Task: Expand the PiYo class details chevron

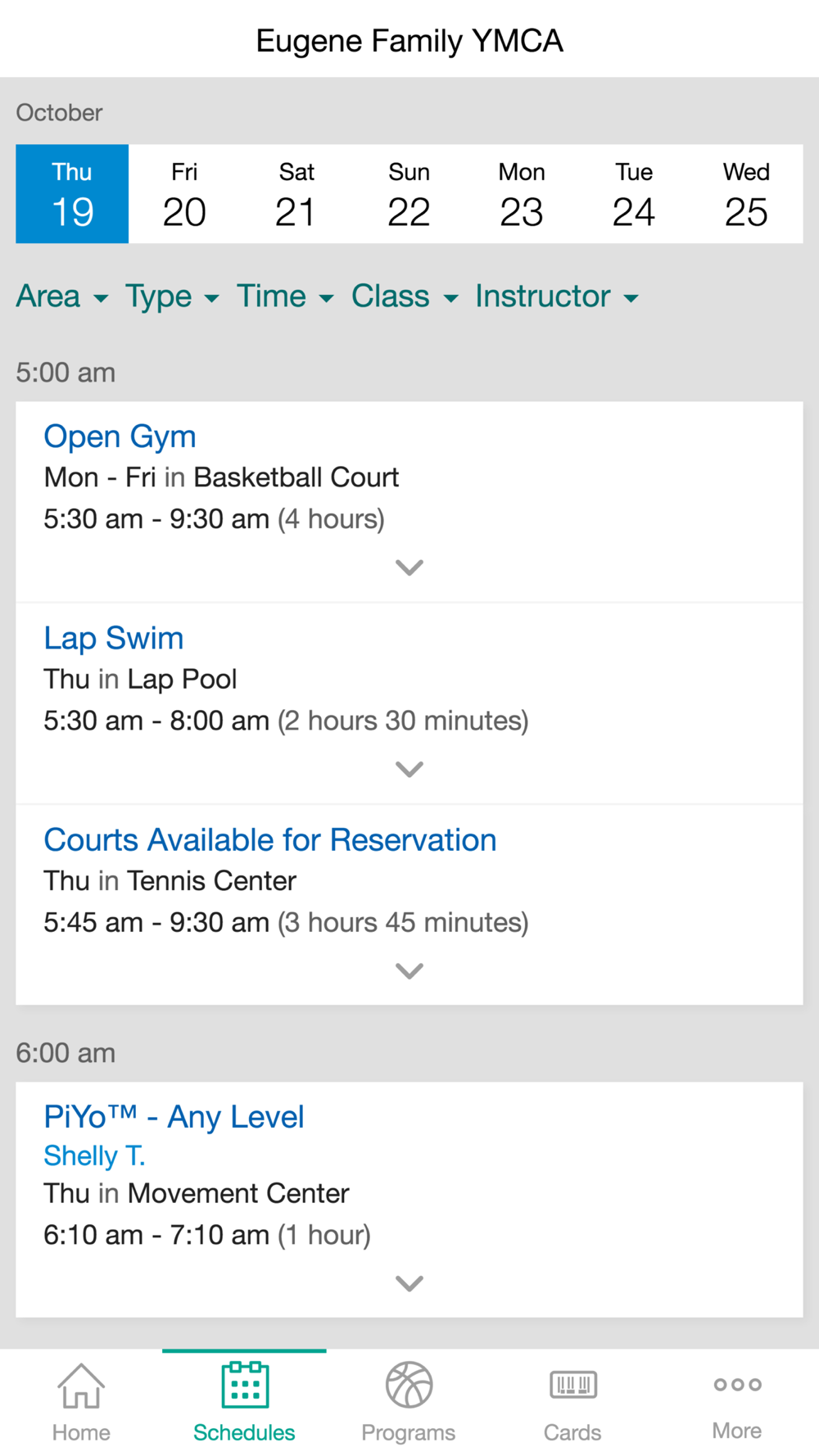Action: point(409,1283)
